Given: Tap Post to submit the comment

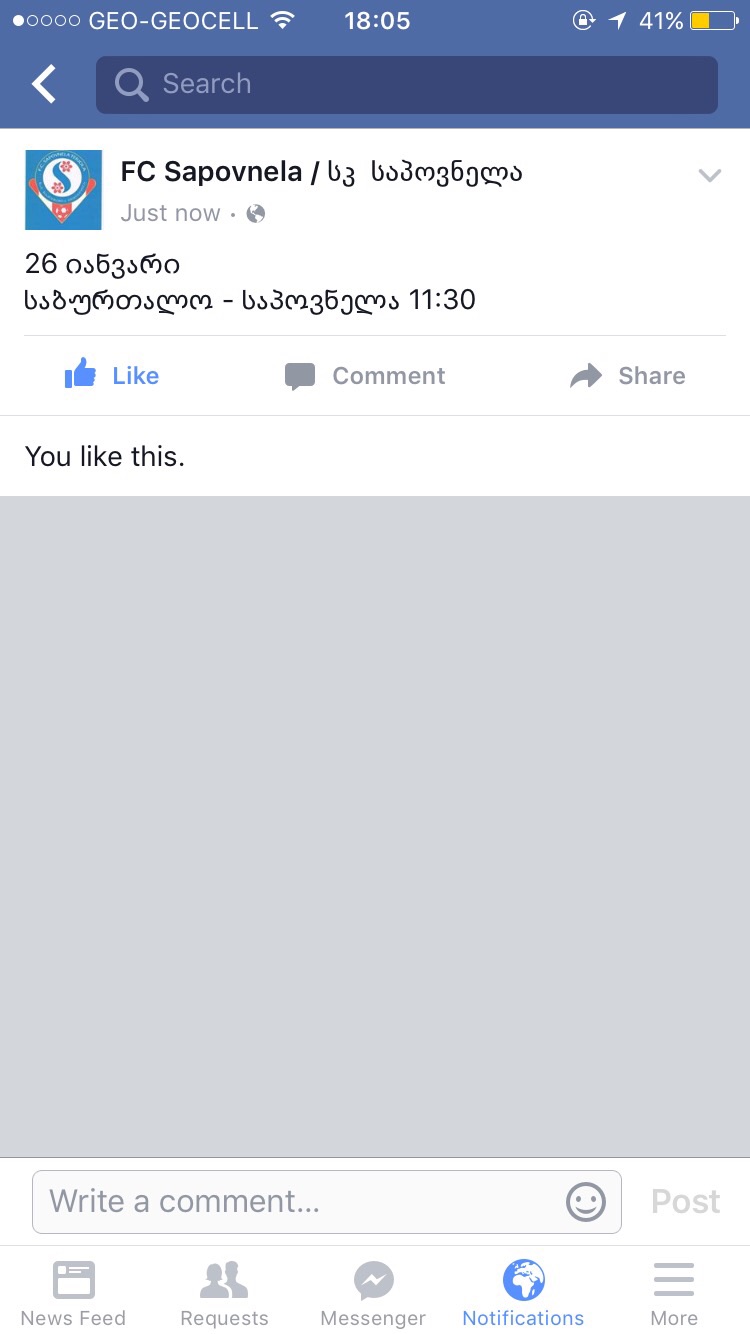Looking at the screenshot, I should point(685,1201).
